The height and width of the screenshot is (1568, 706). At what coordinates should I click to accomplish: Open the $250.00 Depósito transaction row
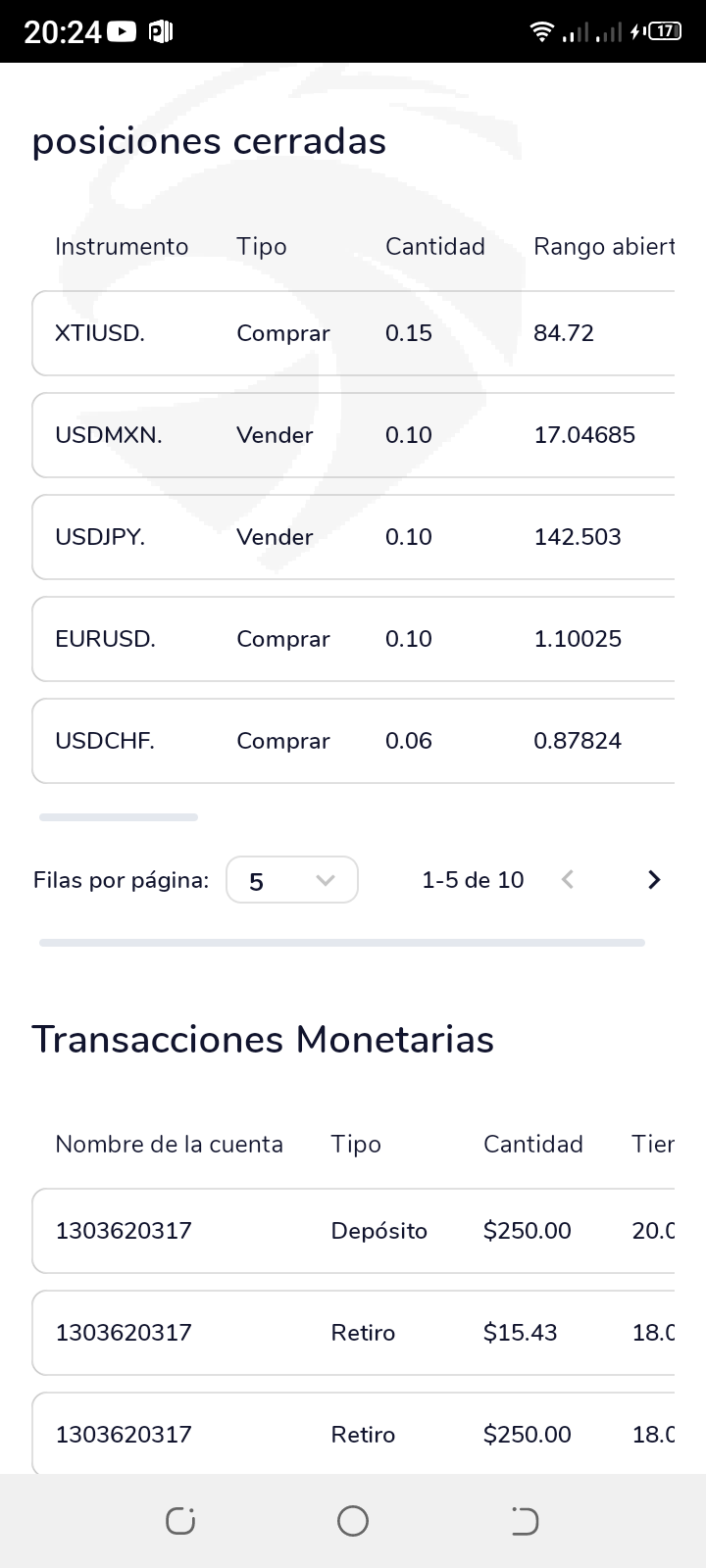coord(353,1231)
